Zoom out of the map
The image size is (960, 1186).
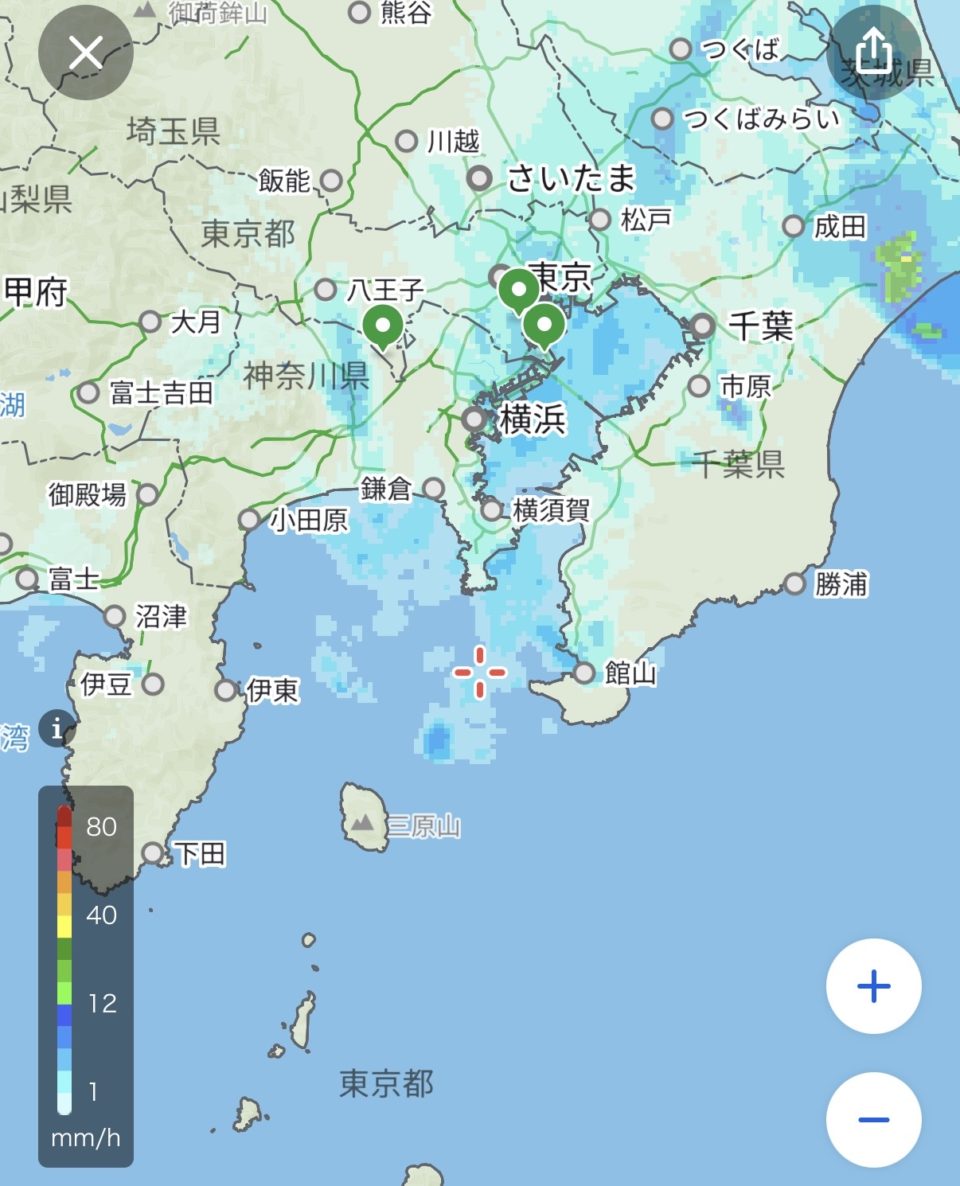click(873, 1120)
